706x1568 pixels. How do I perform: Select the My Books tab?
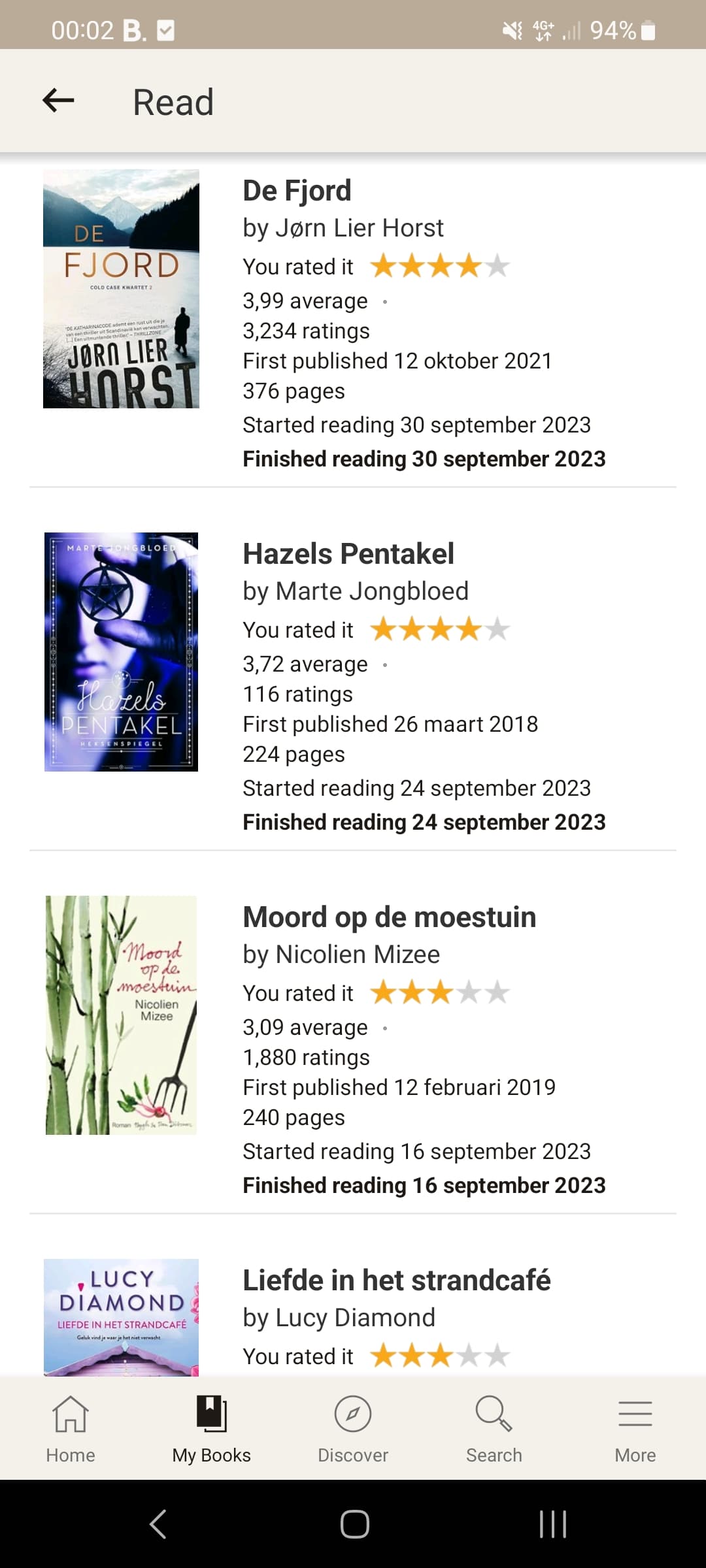(x=212, y=1429)
